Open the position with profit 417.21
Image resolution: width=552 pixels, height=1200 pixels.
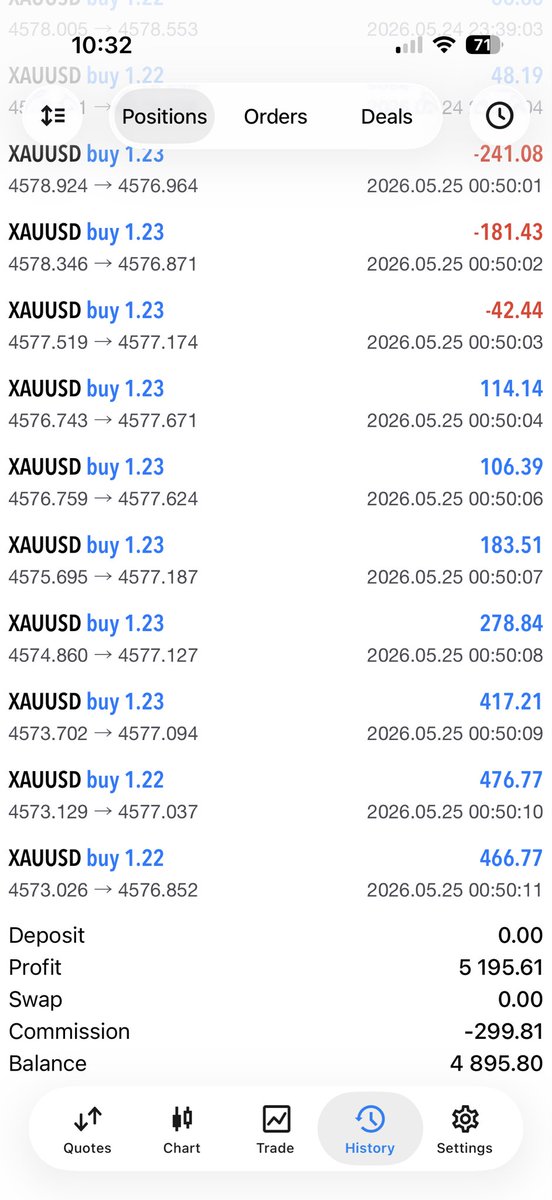click(x=276, y=716)
